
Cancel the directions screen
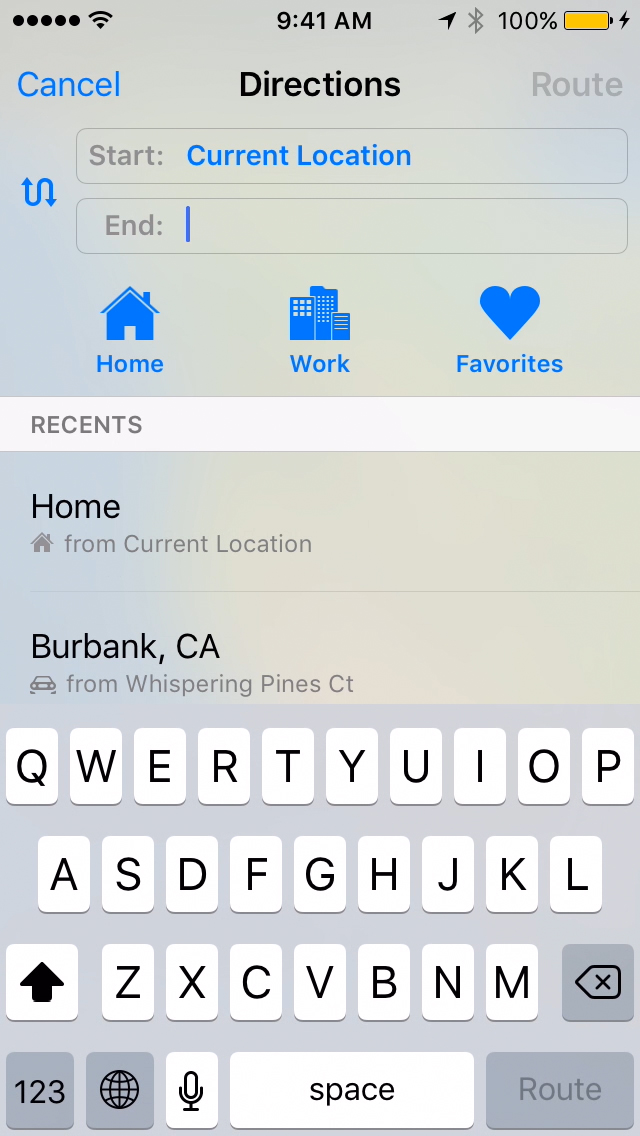pos(69,85)
